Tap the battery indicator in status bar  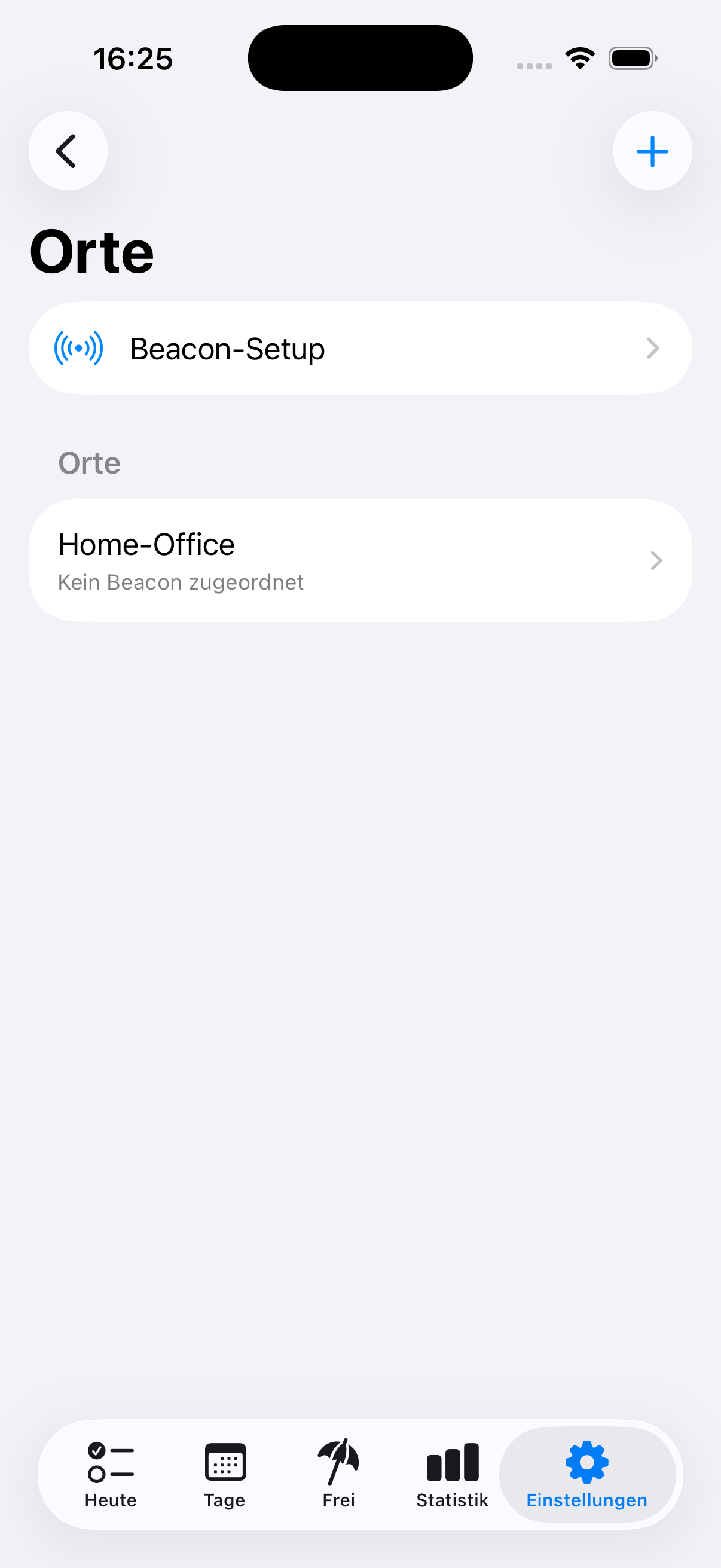click(632, 57)
